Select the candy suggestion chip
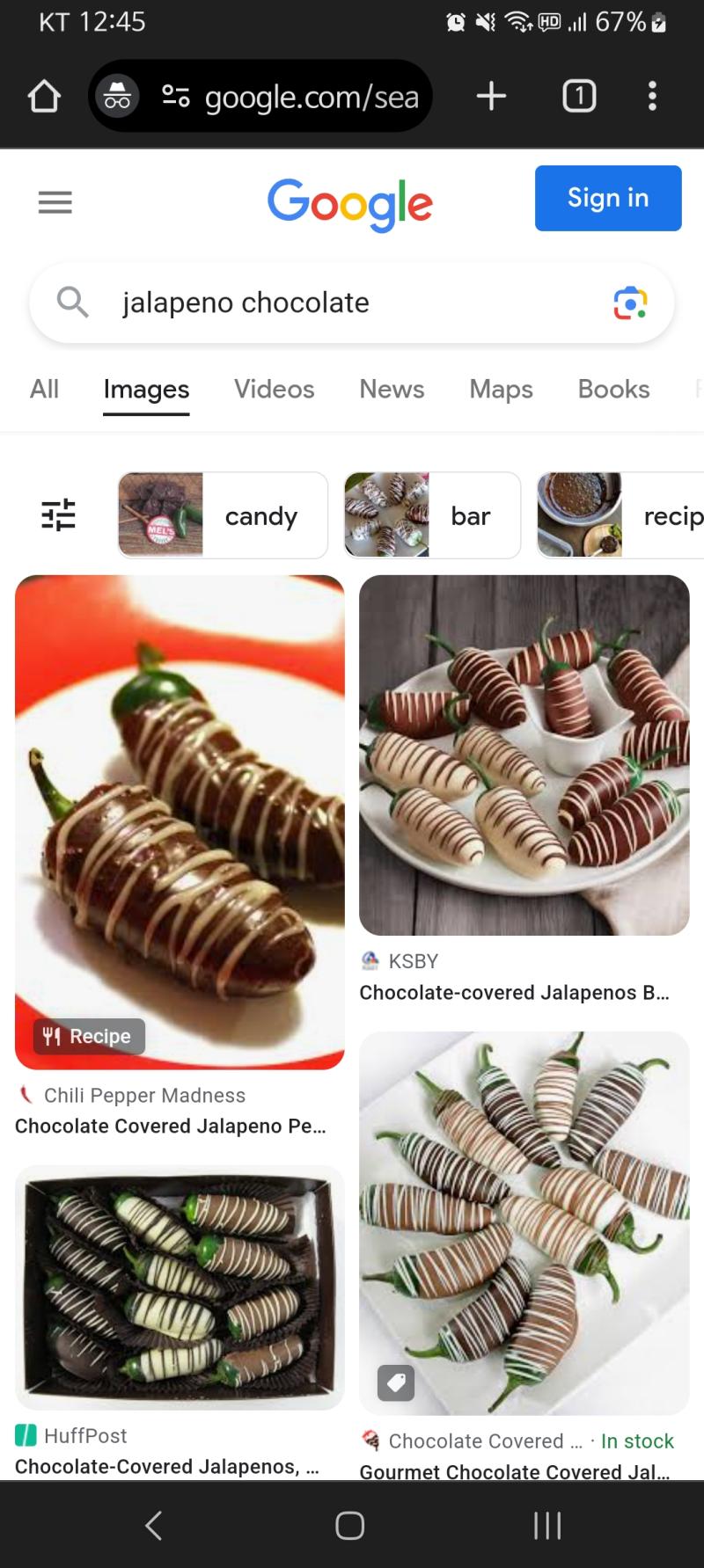 pos(223,515)
